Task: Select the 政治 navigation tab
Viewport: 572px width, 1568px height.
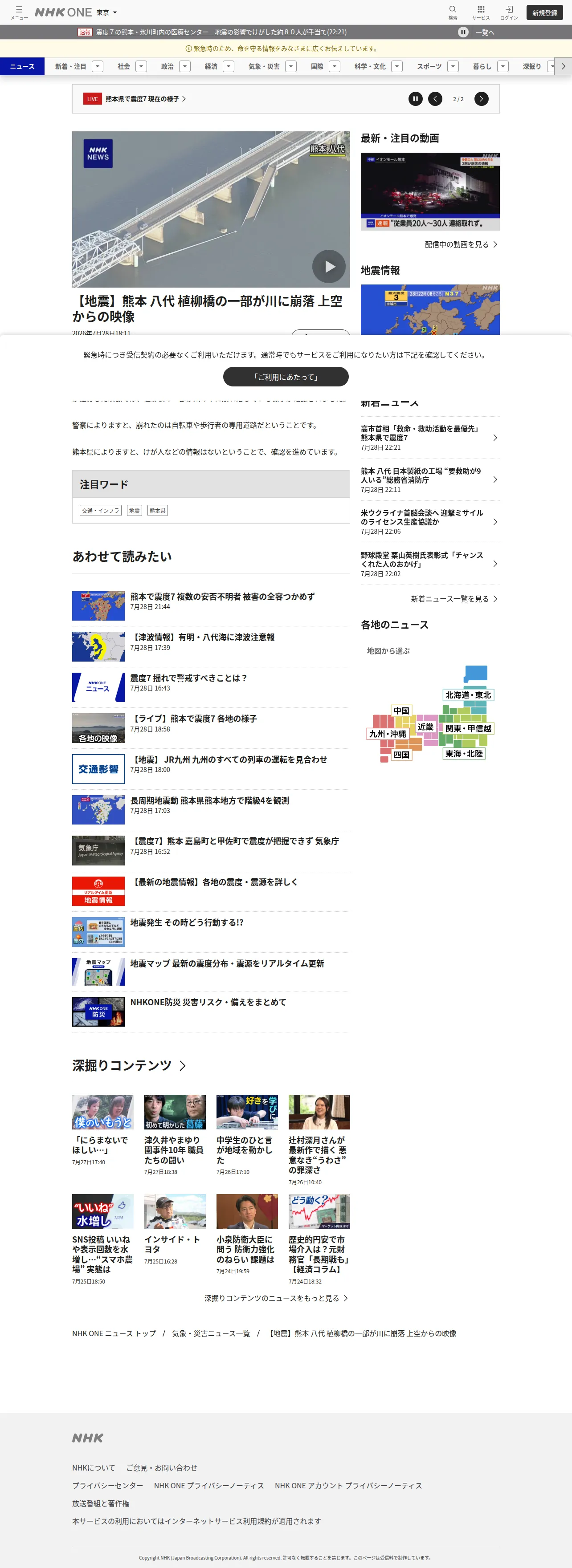Action: point(167,66)
